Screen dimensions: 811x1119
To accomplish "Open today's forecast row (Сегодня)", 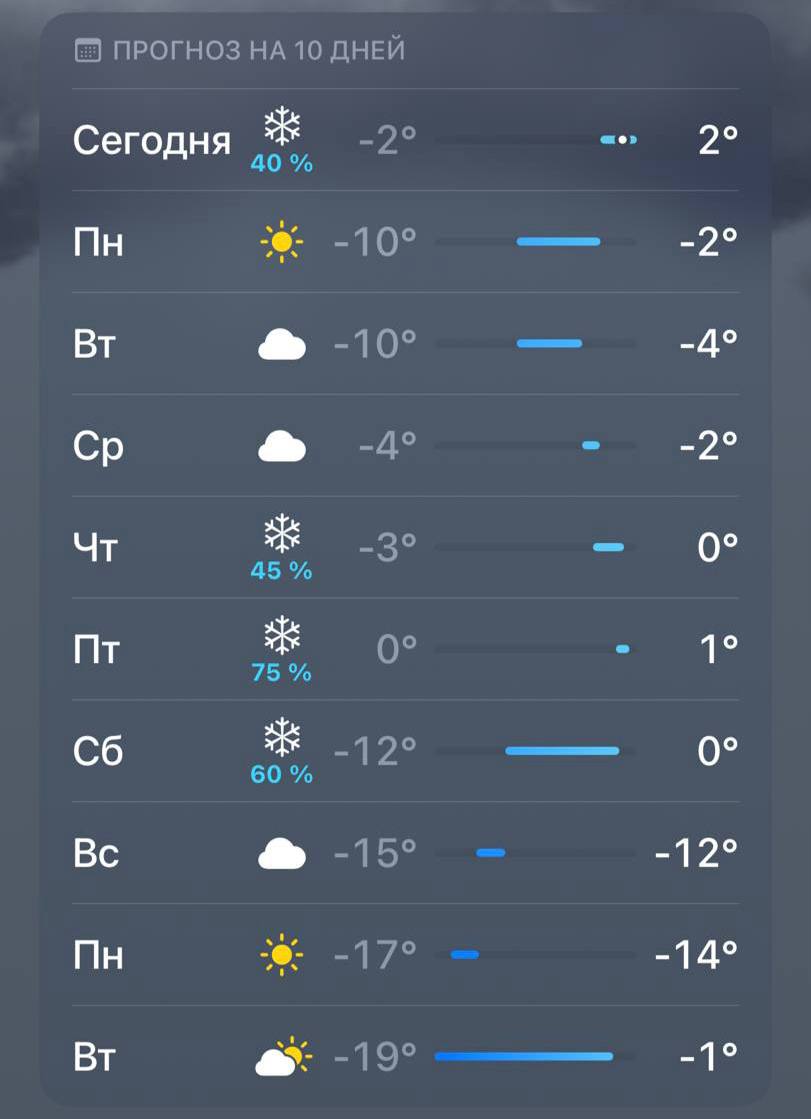I will pos(405,141).
